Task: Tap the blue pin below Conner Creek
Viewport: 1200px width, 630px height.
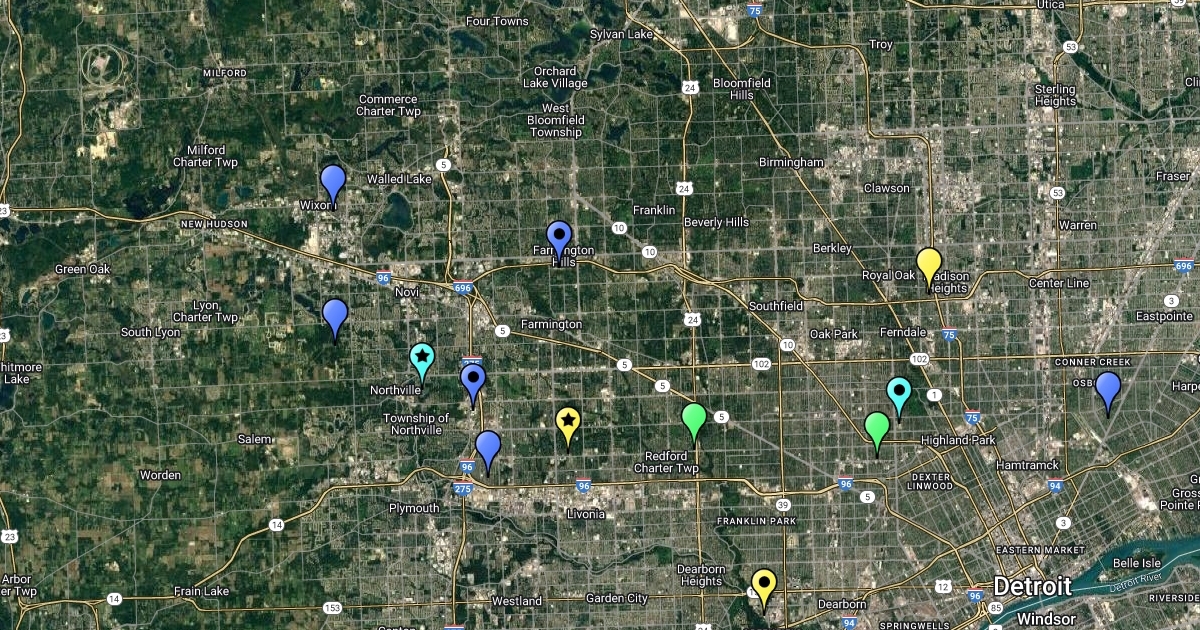Action: pyautogui.click(x=1107, y=388)
